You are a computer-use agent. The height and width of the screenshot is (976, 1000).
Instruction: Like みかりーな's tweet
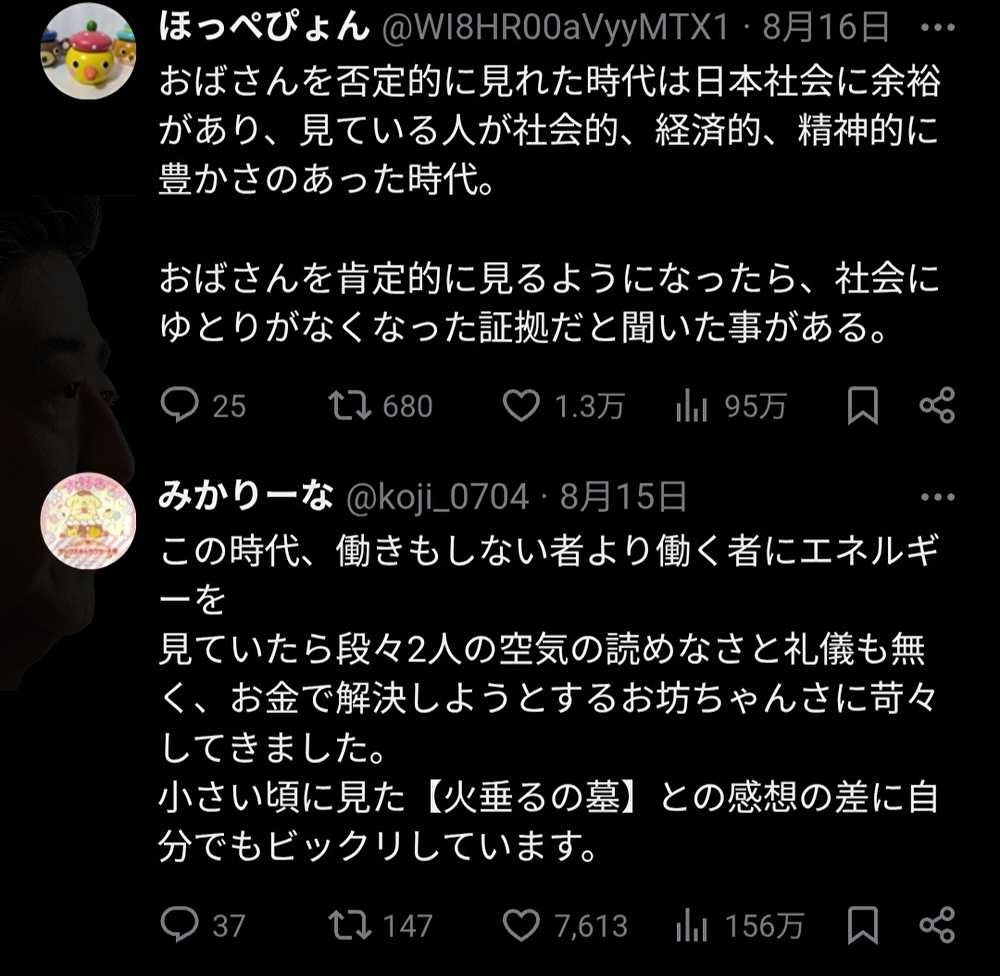[521, 925]
